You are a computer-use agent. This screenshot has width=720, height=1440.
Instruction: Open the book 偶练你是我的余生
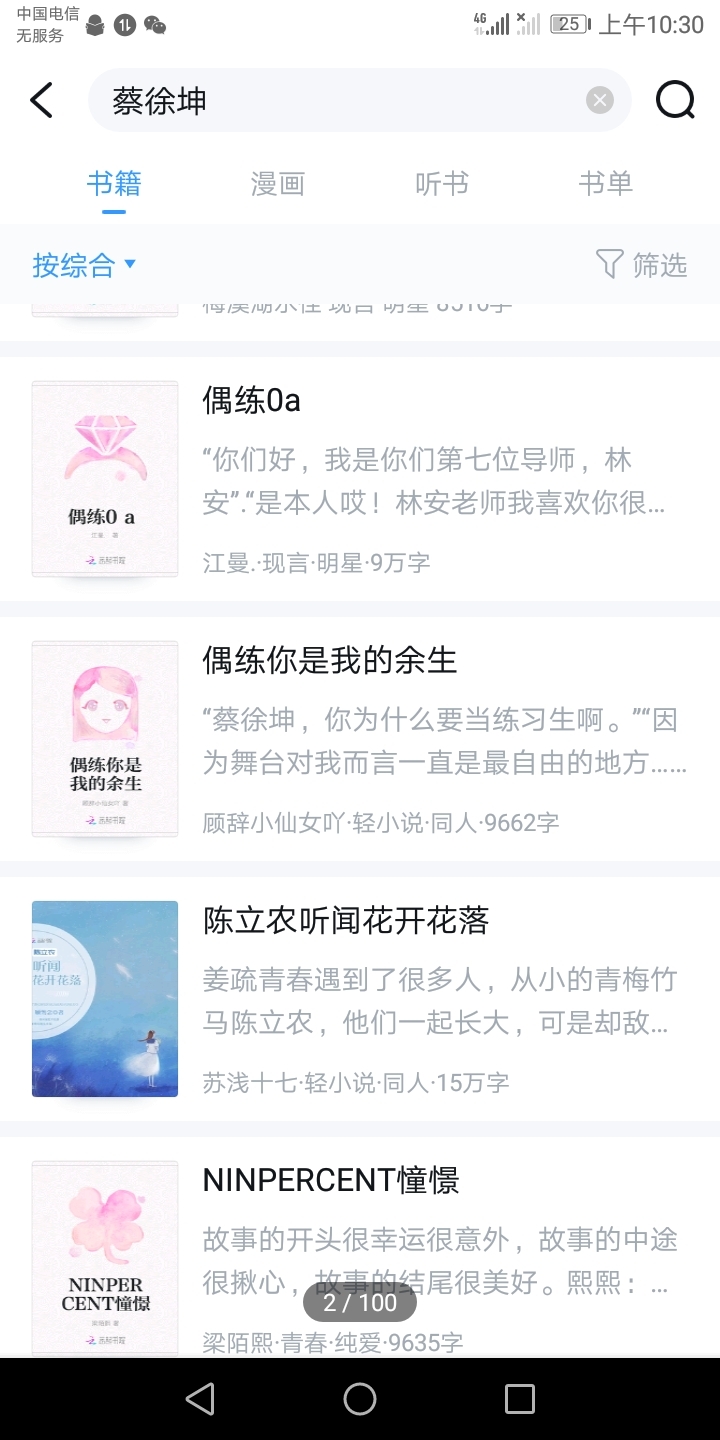360,740
